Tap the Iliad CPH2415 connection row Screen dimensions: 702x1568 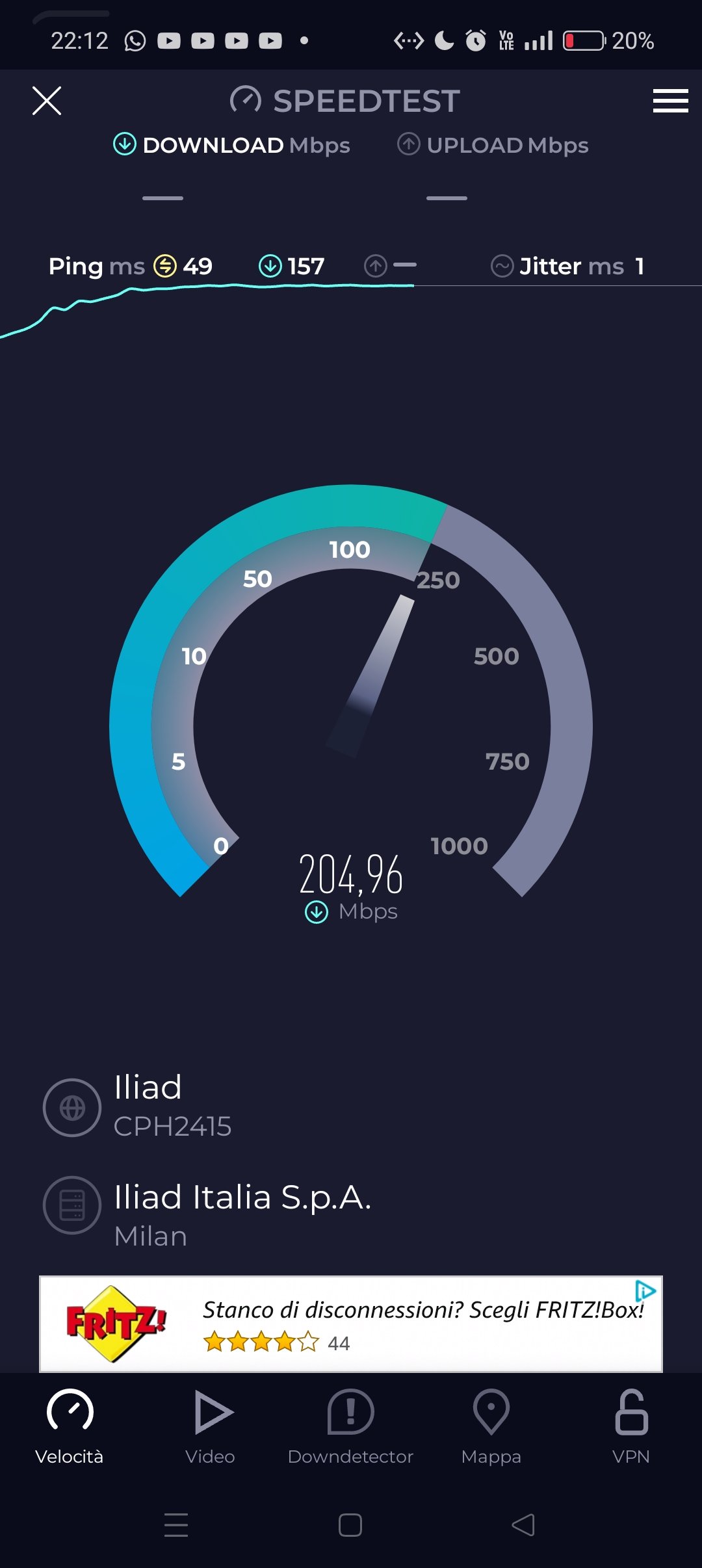(x=172, y=1106)
